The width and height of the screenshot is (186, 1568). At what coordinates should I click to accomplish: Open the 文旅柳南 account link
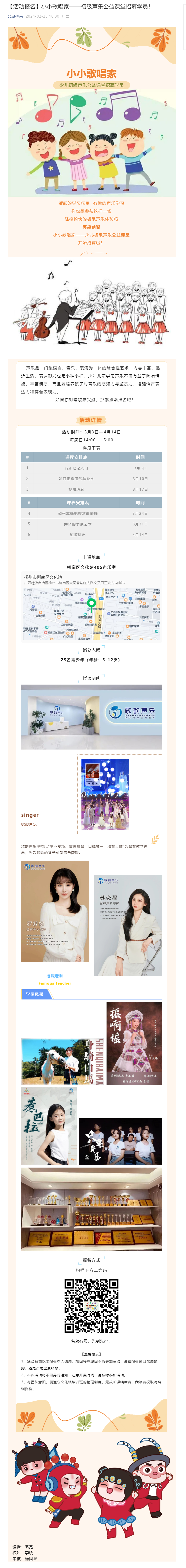click(15, 16)
